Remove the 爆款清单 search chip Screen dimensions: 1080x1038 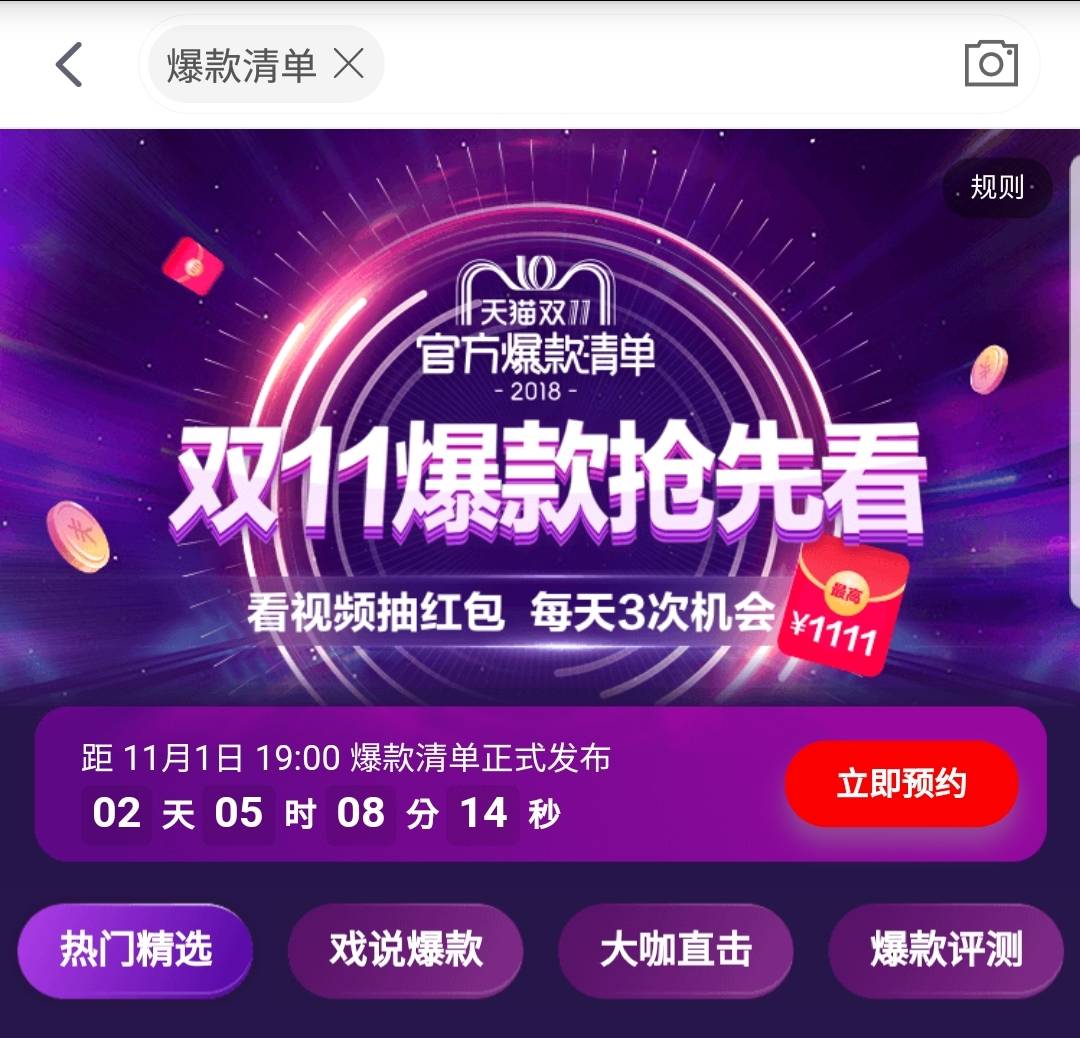click(348, 65)
